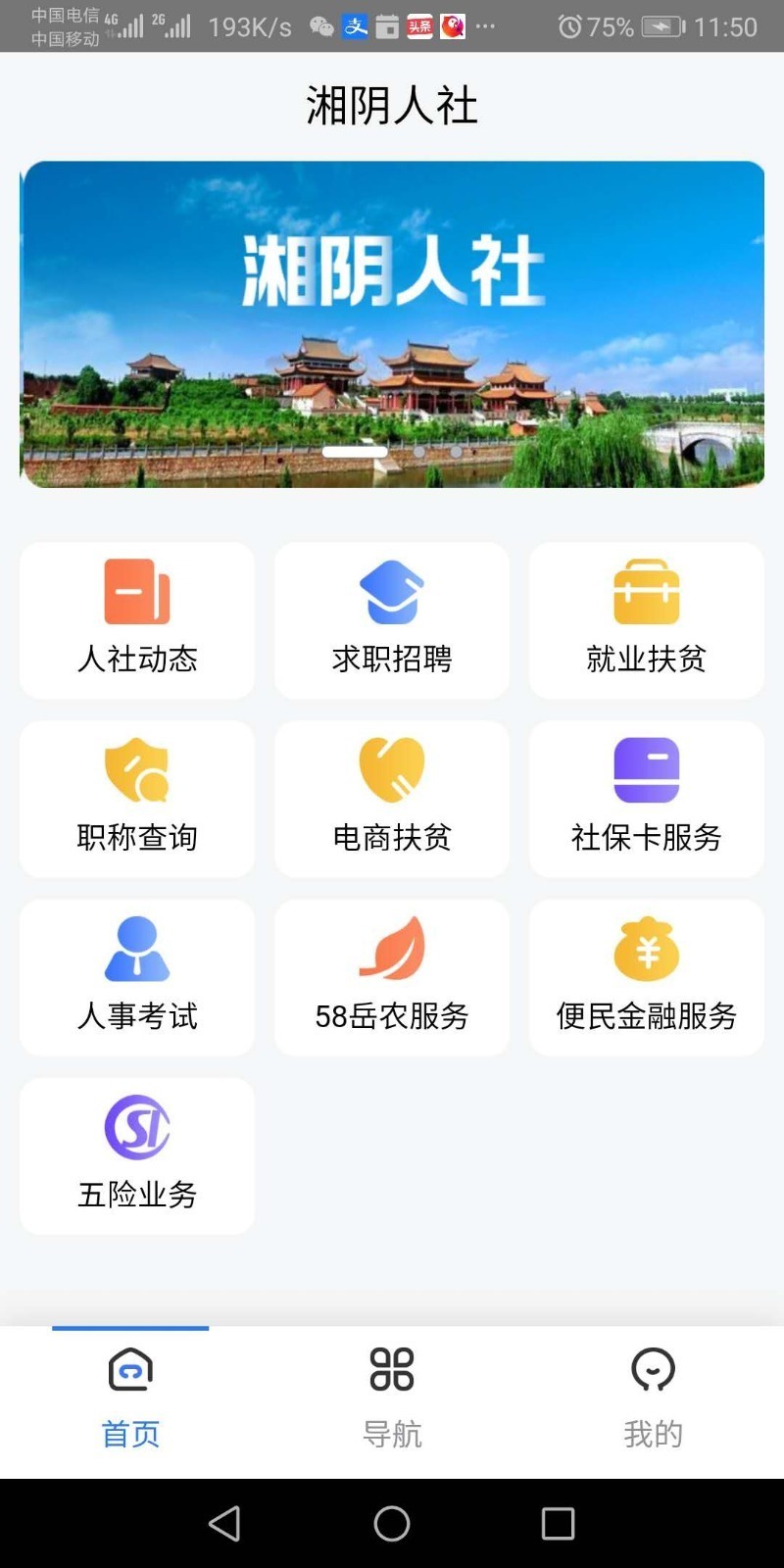Open the 电商扶贫 e-commerce service

click(391, 798)
